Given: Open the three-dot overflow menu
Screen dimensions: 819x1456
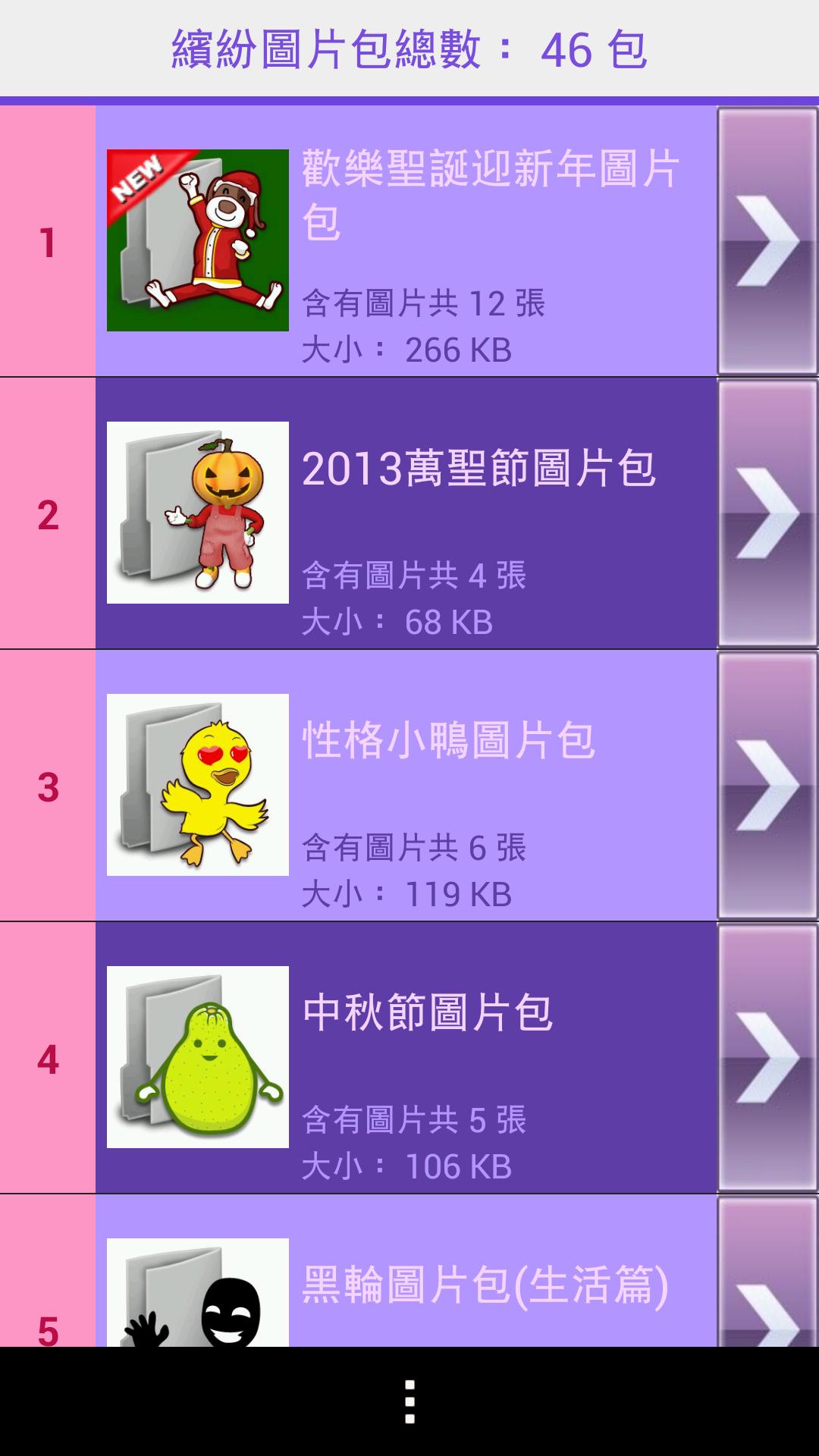Looking at the screenshot, I should tap(409, 1401).
